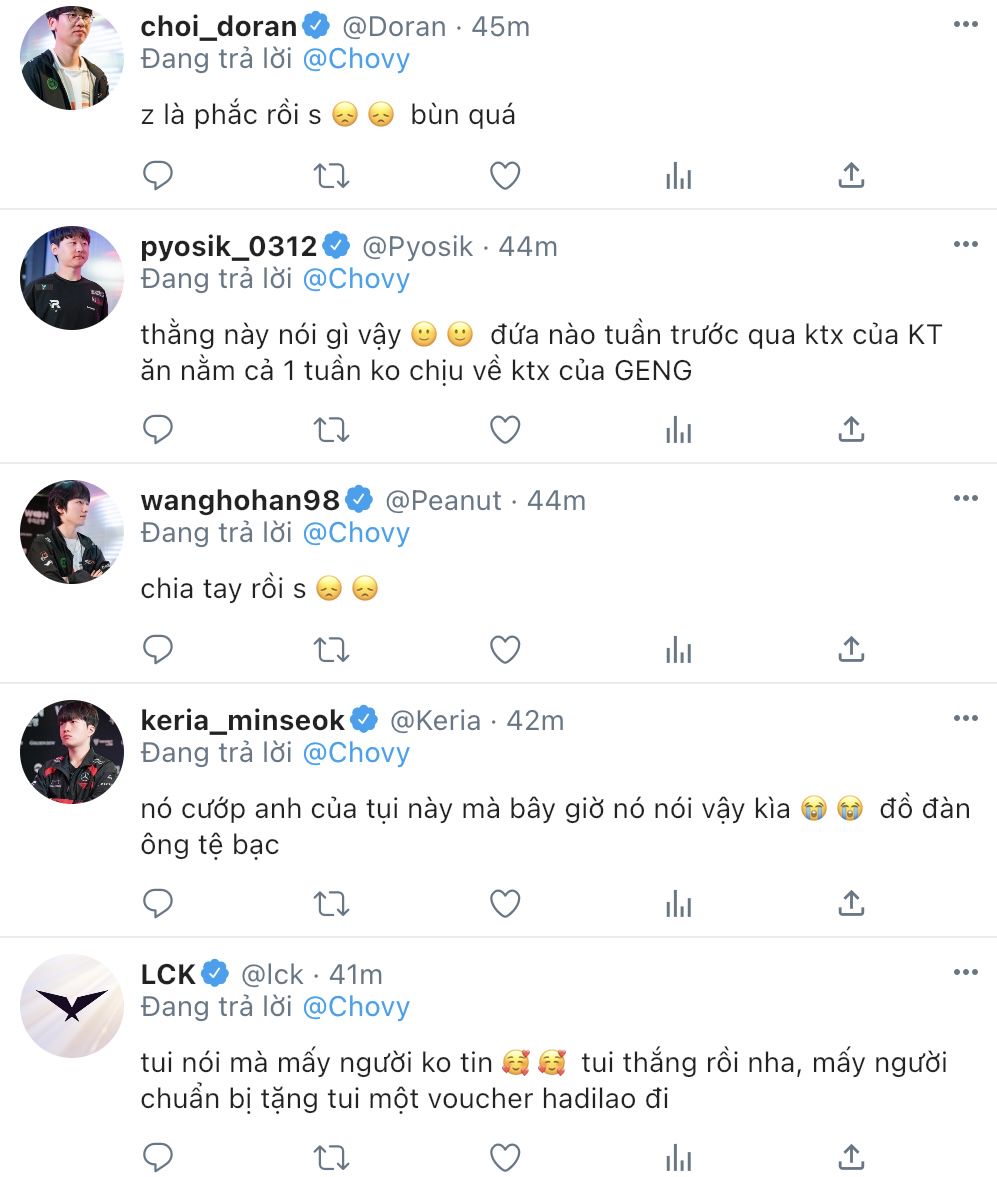Reply to the LCK tweet
Screen dimensions: 997x1177
pyautogui.click(x=158, y=1157)
